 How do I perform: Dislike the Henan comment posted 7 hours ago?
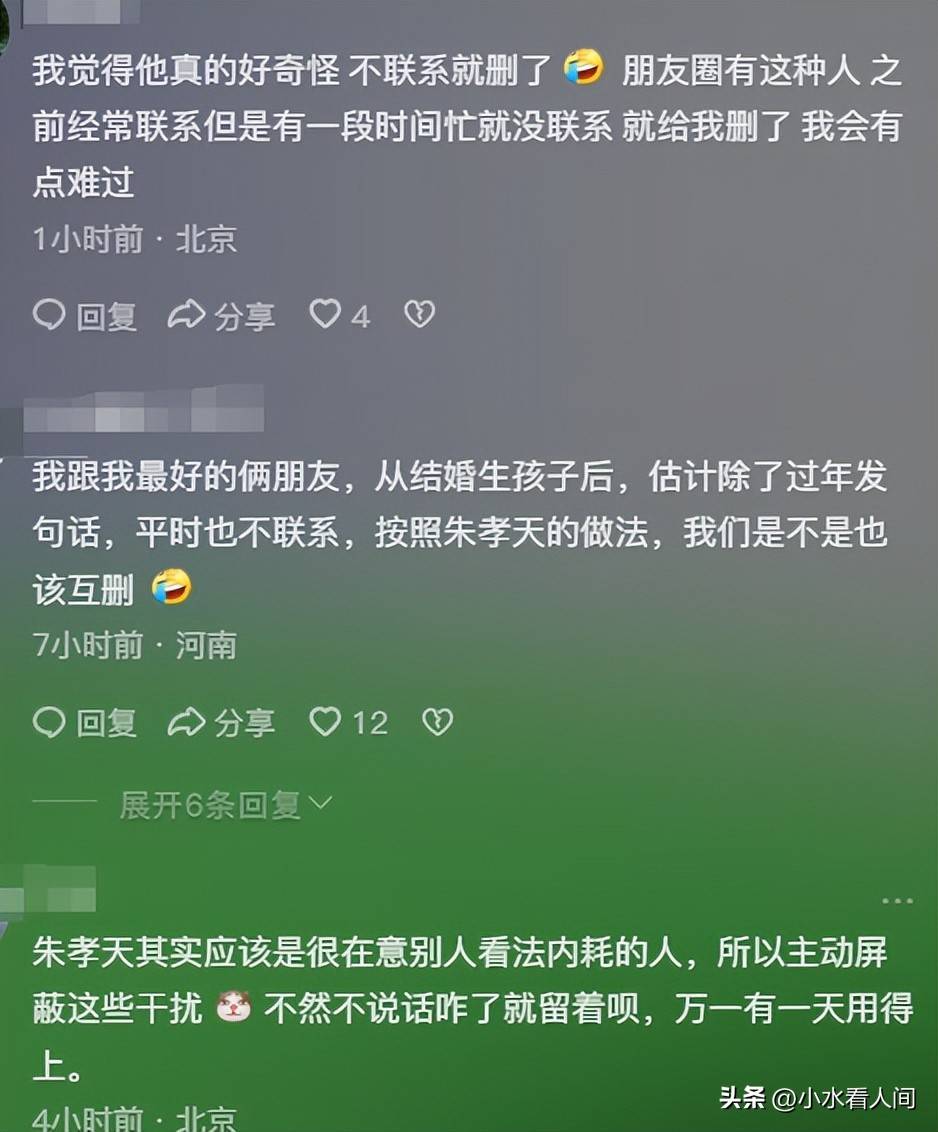[x=437, y=721]
